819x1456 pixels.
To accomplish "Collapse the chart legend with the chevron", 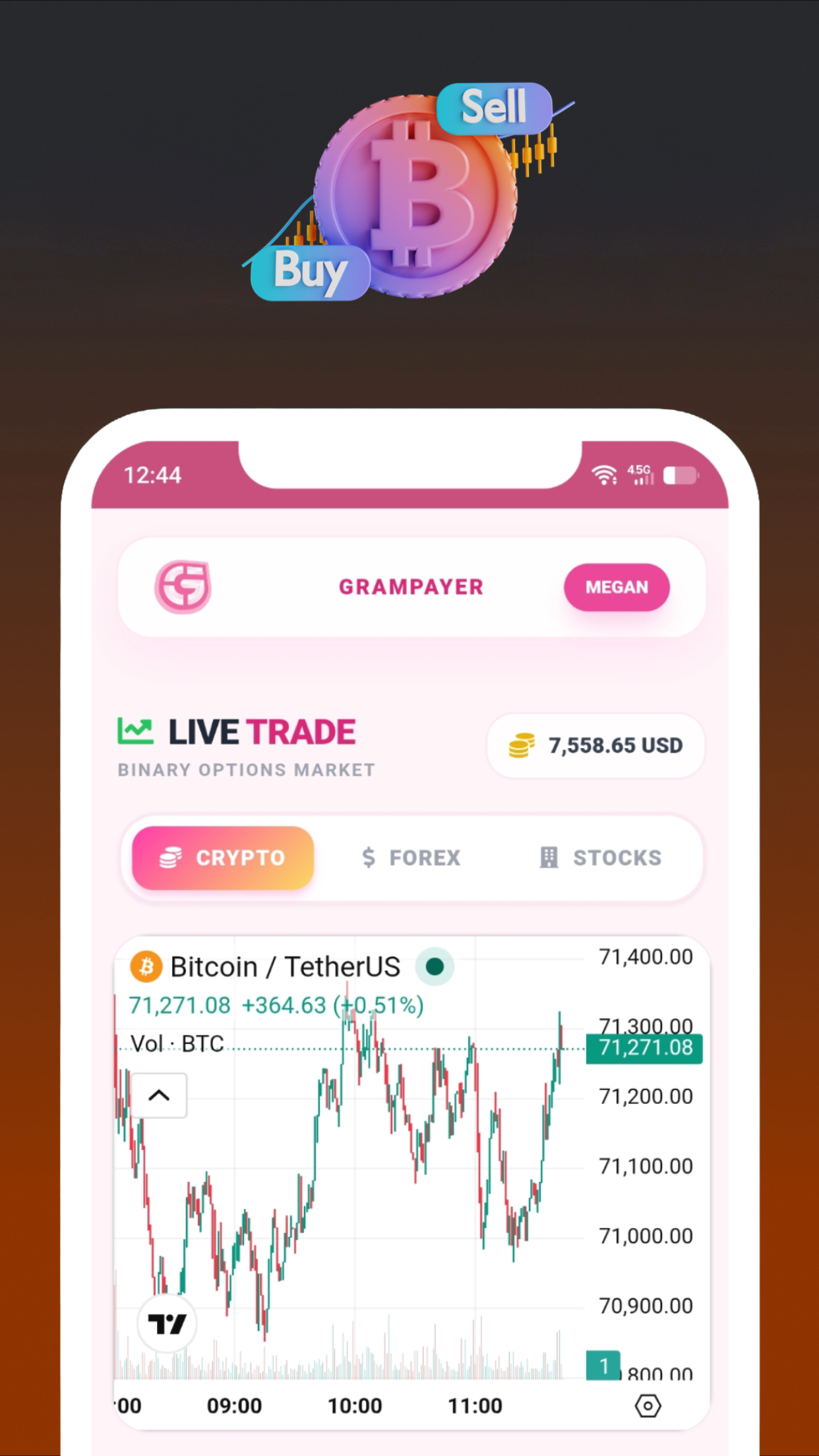I will click(x=159, y=1095).
